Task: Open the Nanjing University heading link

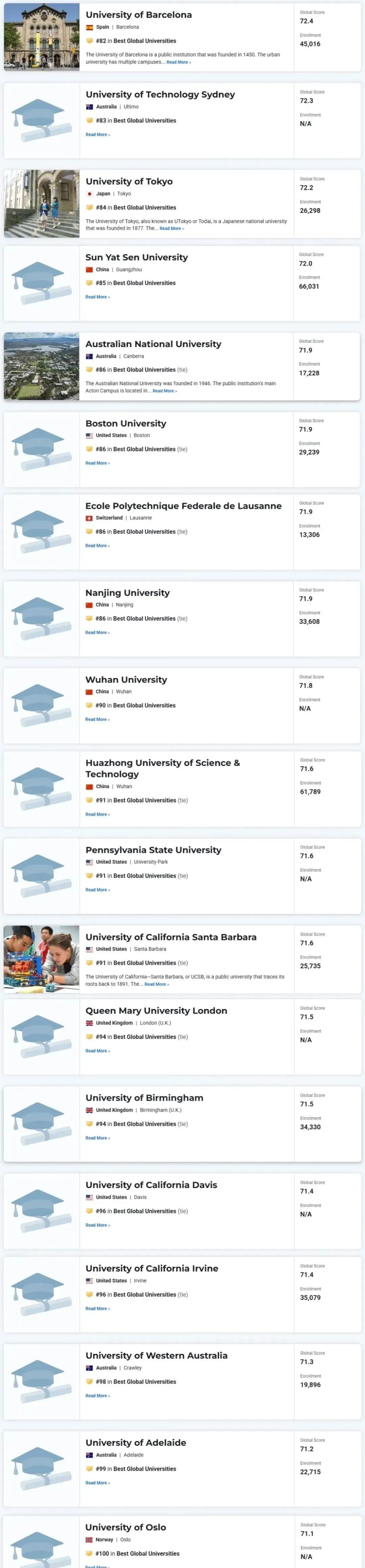Action: point(127,593)
